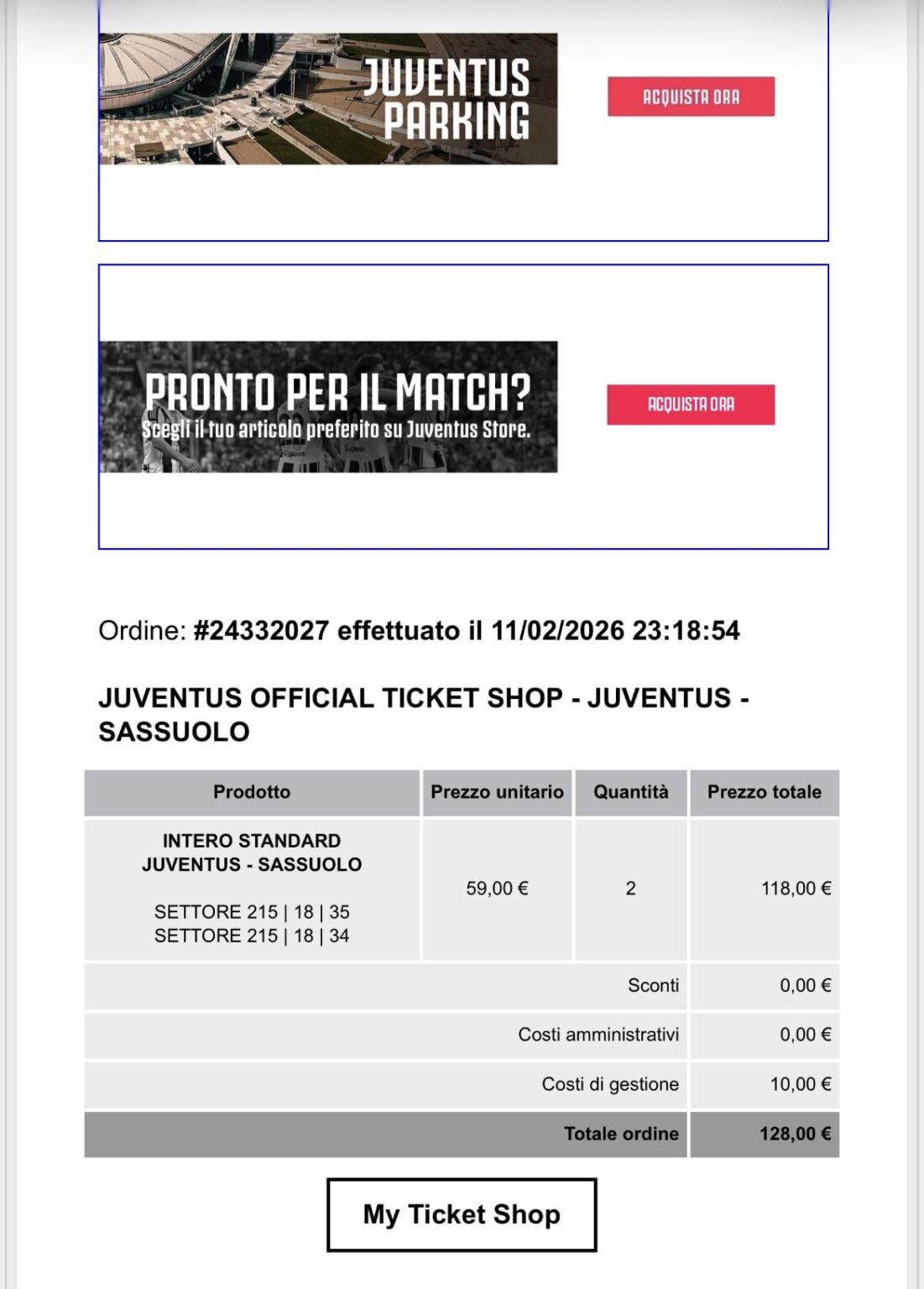Click the Prezzo unitario column header

click(x=498, y=791)
